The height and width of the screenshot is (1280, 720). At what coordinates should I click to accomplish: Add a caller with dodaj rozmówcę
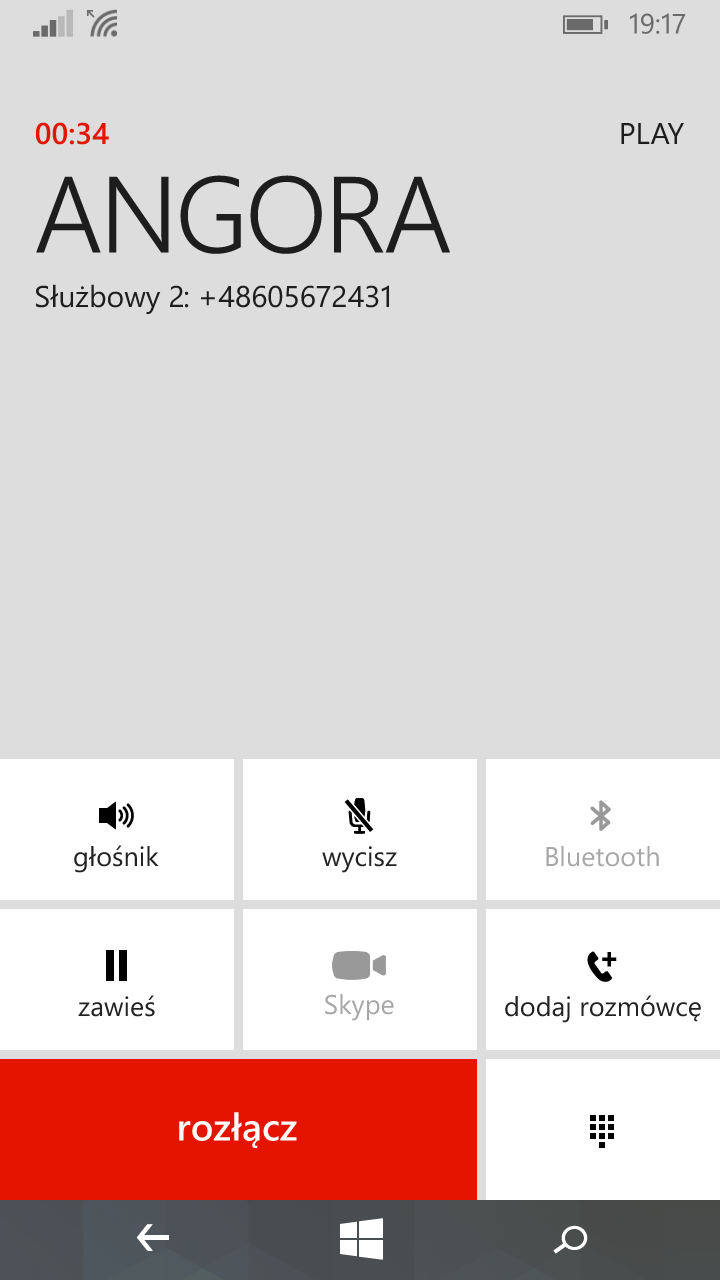602,980
